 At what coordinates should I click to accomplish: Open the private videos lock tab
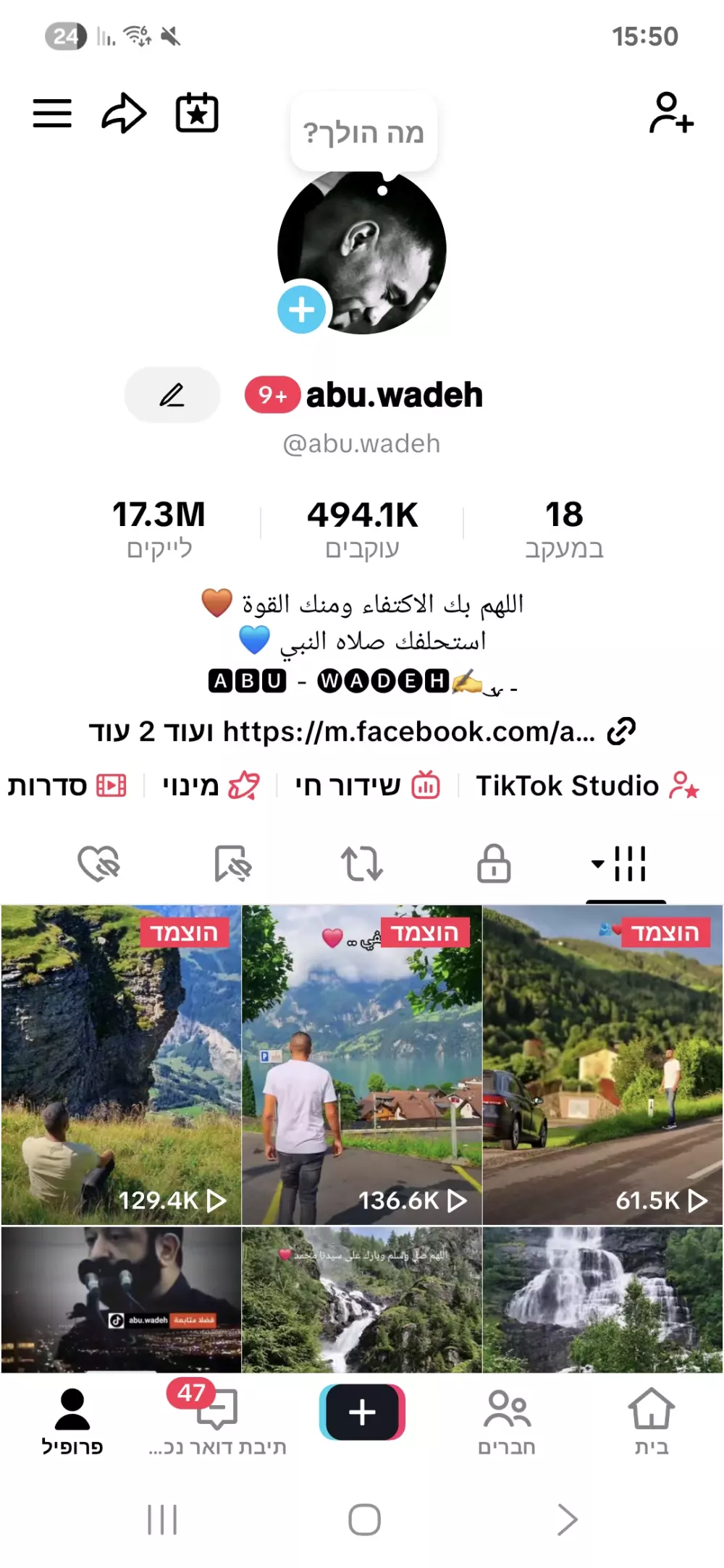pyautogui.click(x=492, y=865)
